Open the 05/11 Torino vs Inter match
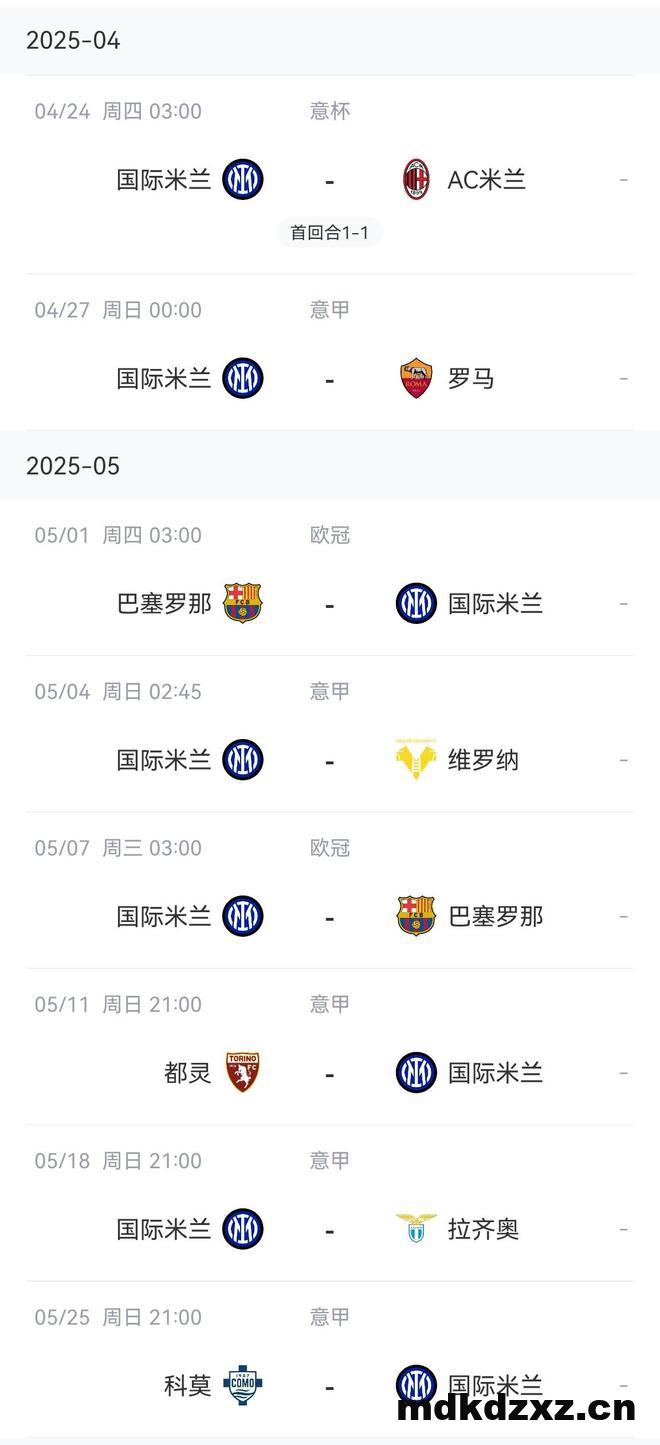The height and width of the screenshot is (1445, 660). click(330, 1047)
